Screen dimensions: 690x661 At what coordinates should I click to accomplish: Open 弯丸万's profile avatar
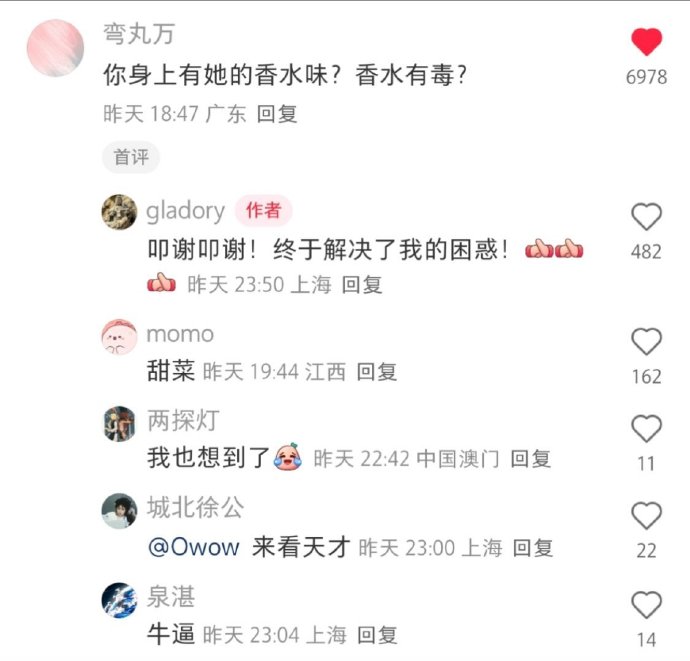point(54,47)
